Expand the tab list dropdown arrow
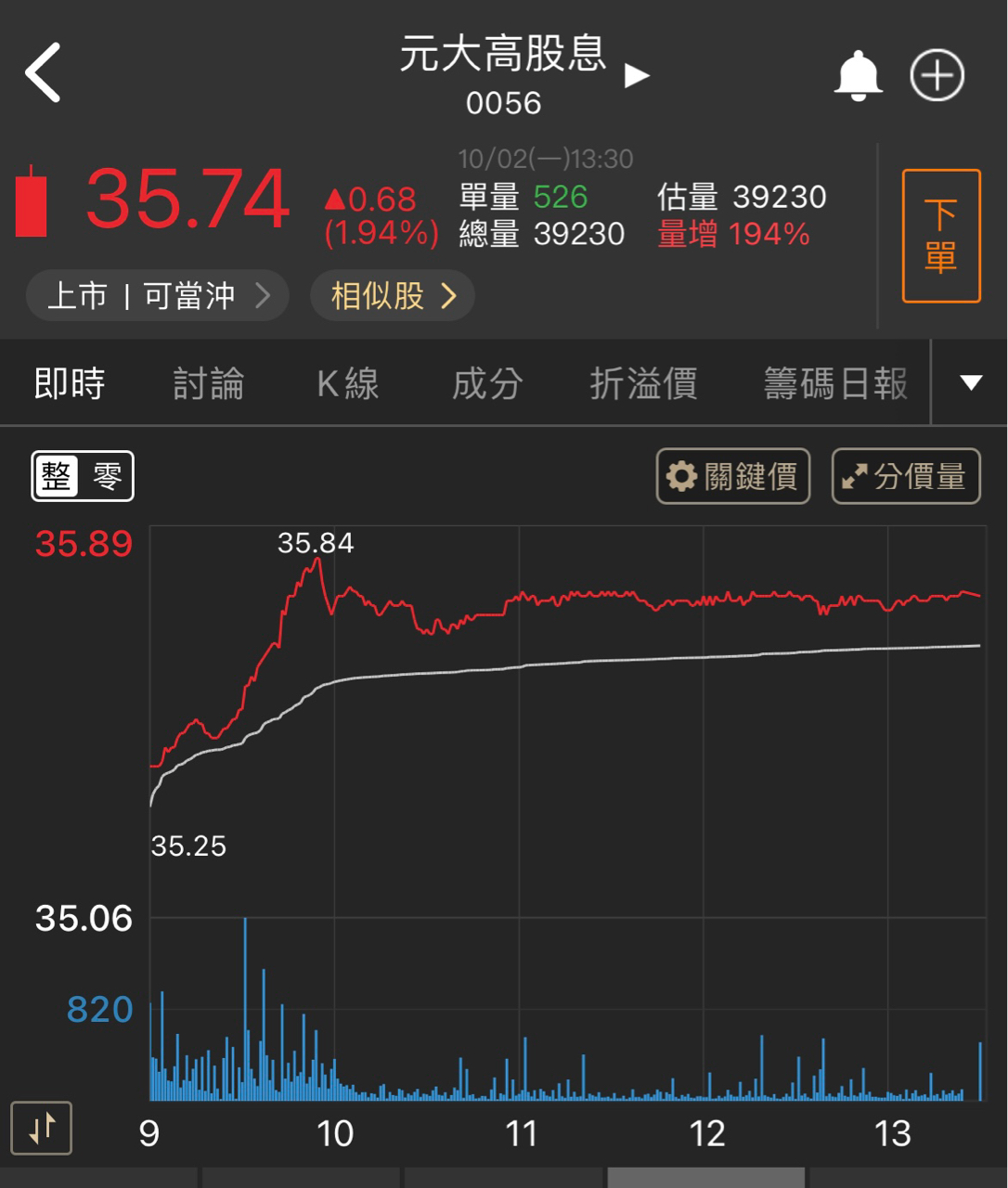The width and height of the screenshot is (1008, 1188). coord(971,382)
